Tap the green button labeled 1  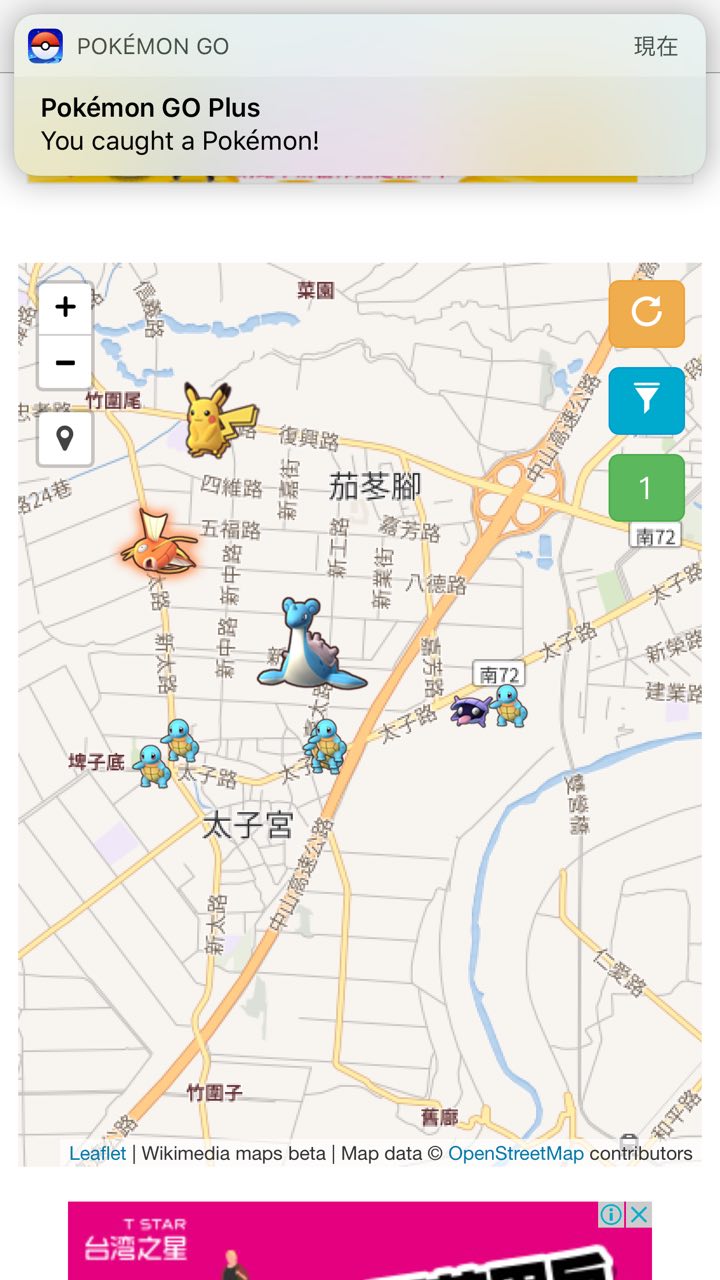646,488
